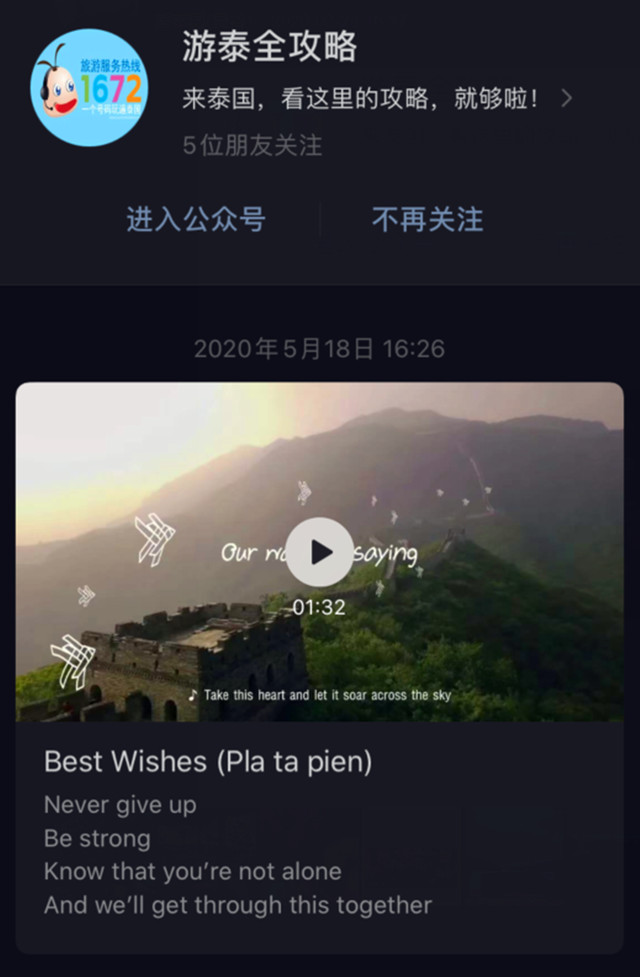Image resolution: width=640 pixels, height=977 pixels.
Task: Open the Best Wishes (Pla ta pien) article
Action: coord(208,762)
